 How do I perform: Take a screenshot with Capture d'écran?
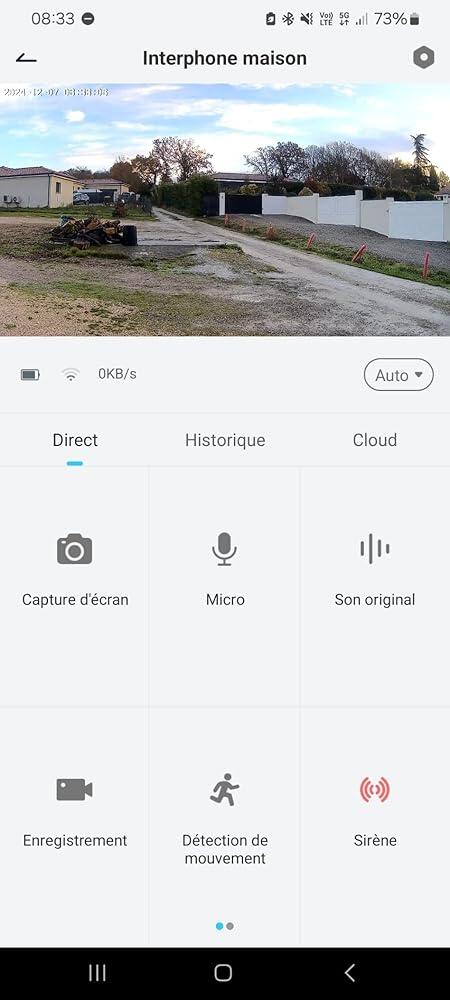(75, 570)
